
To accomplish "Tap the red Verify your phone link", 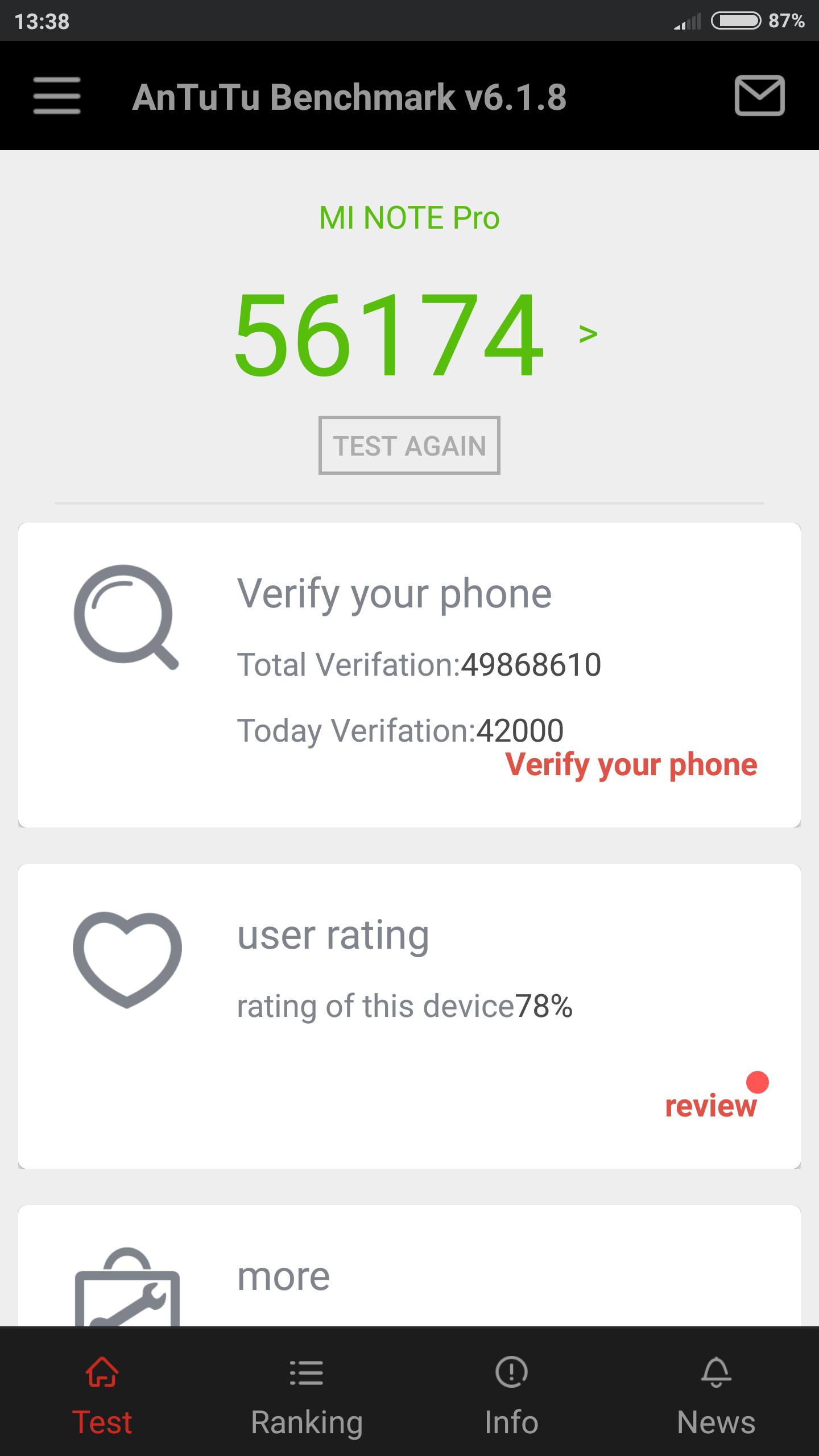I will click(631, 765).
